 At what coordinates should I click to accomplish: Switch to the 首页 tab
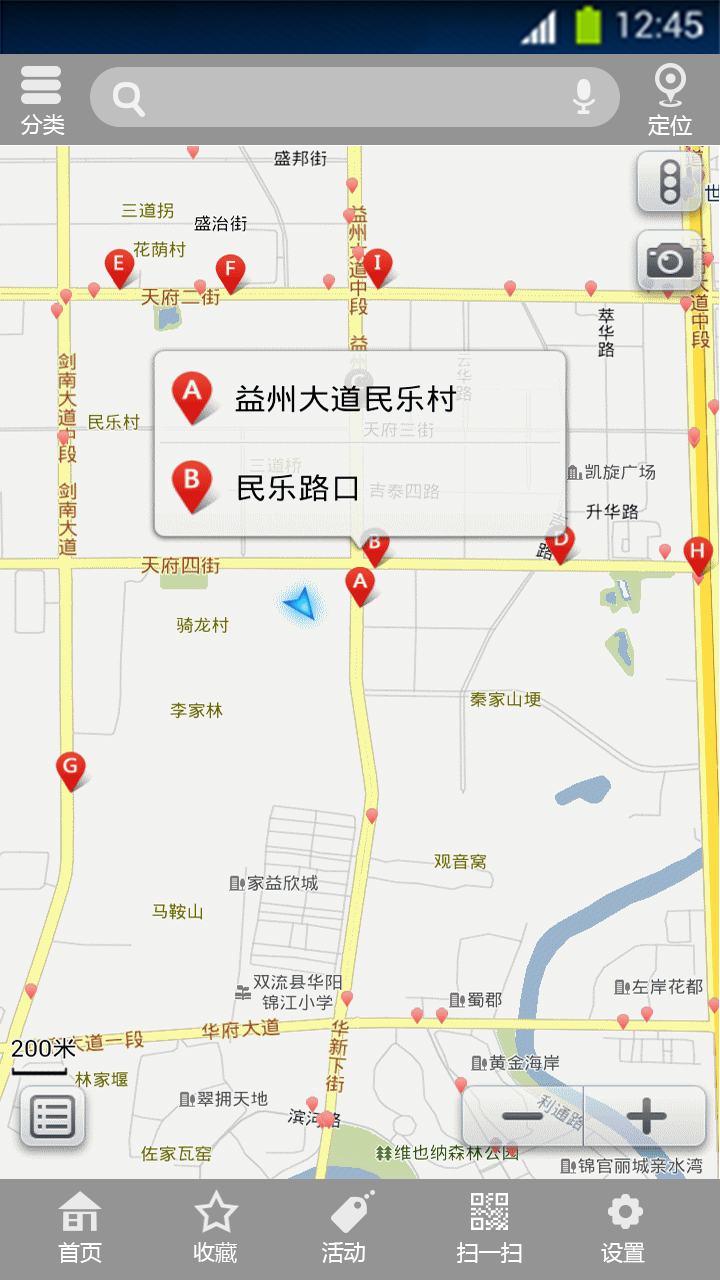[x=80, y=1229]
